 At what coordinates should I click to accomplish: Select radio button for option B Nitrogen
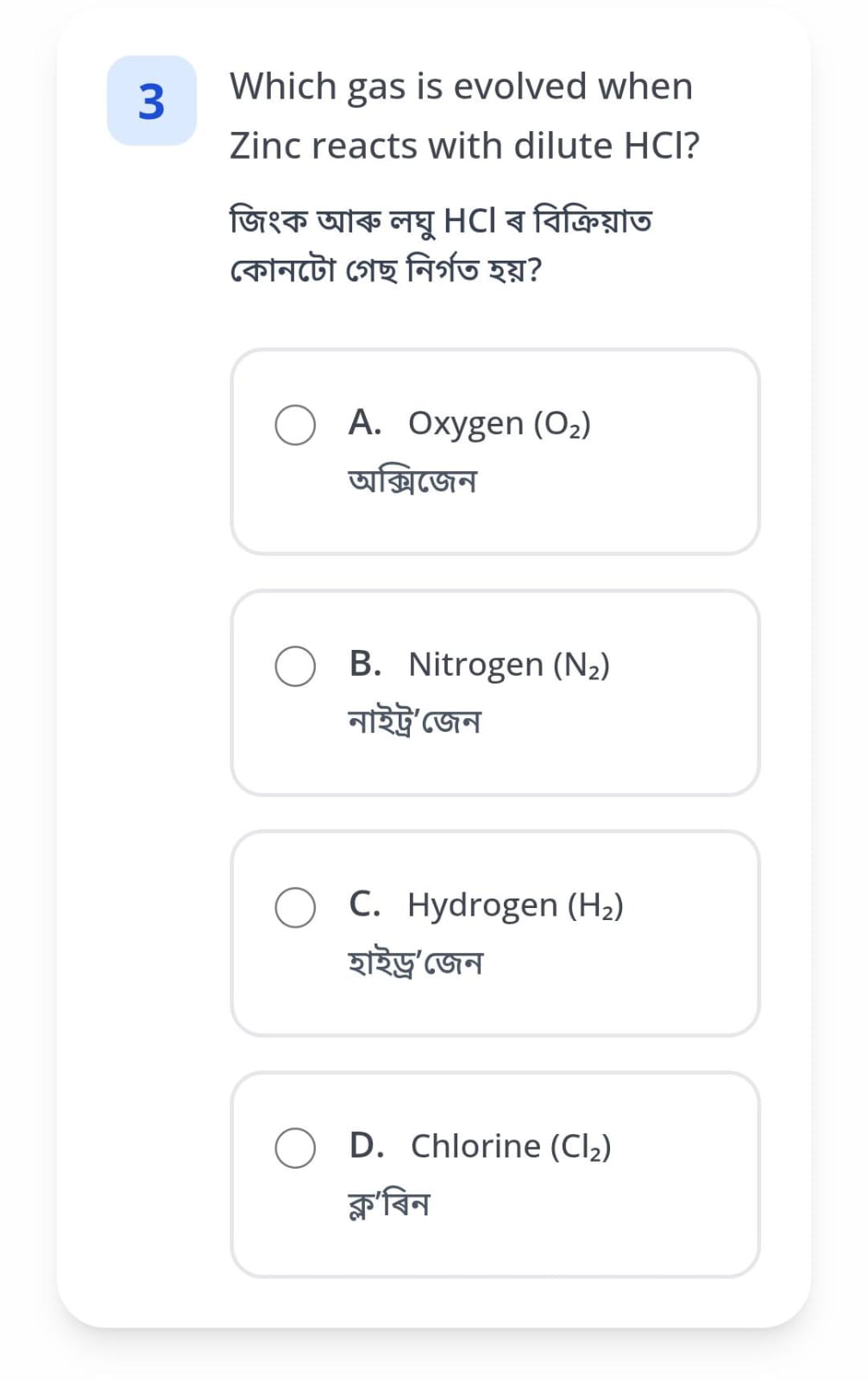(x=295, y=665)
